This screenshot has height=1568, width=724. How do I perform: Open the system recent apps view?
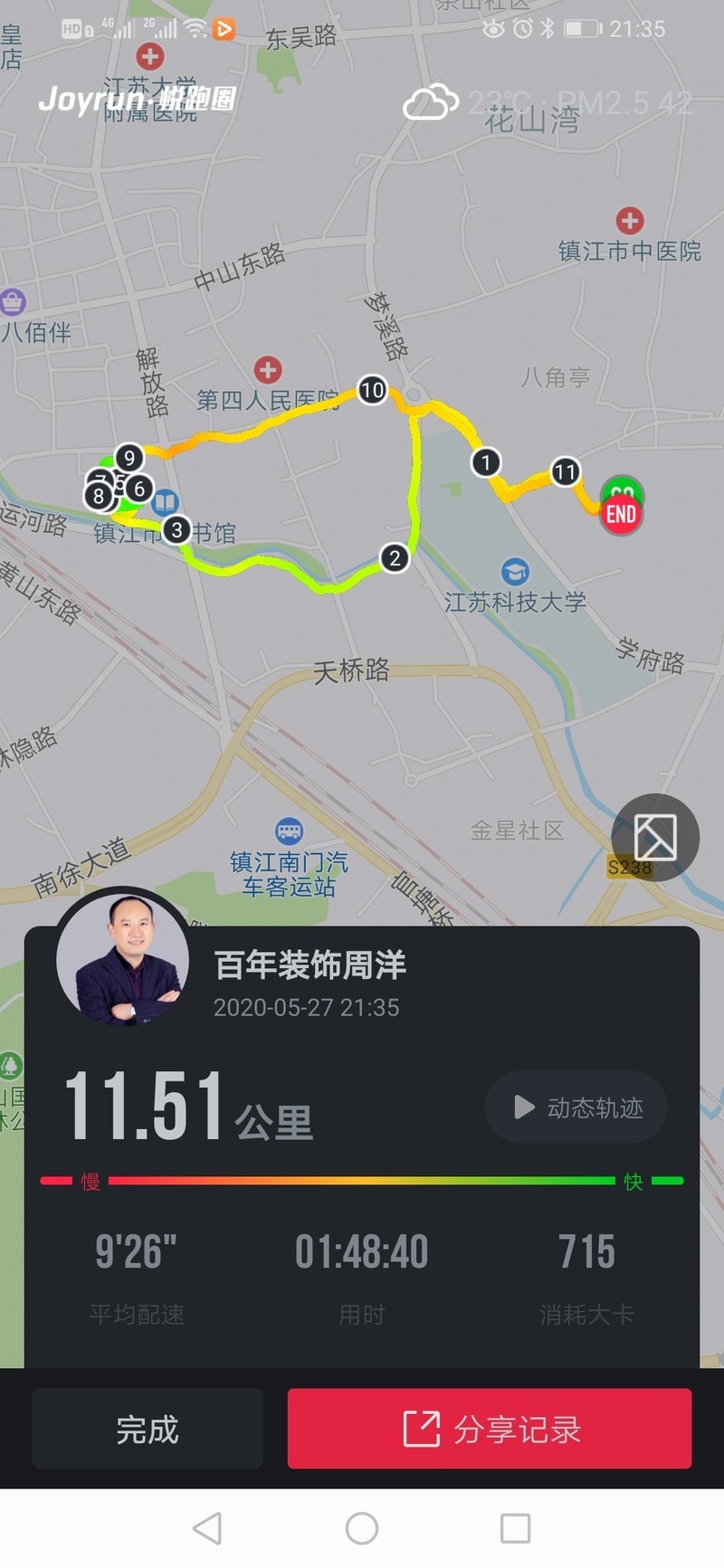515,1528
